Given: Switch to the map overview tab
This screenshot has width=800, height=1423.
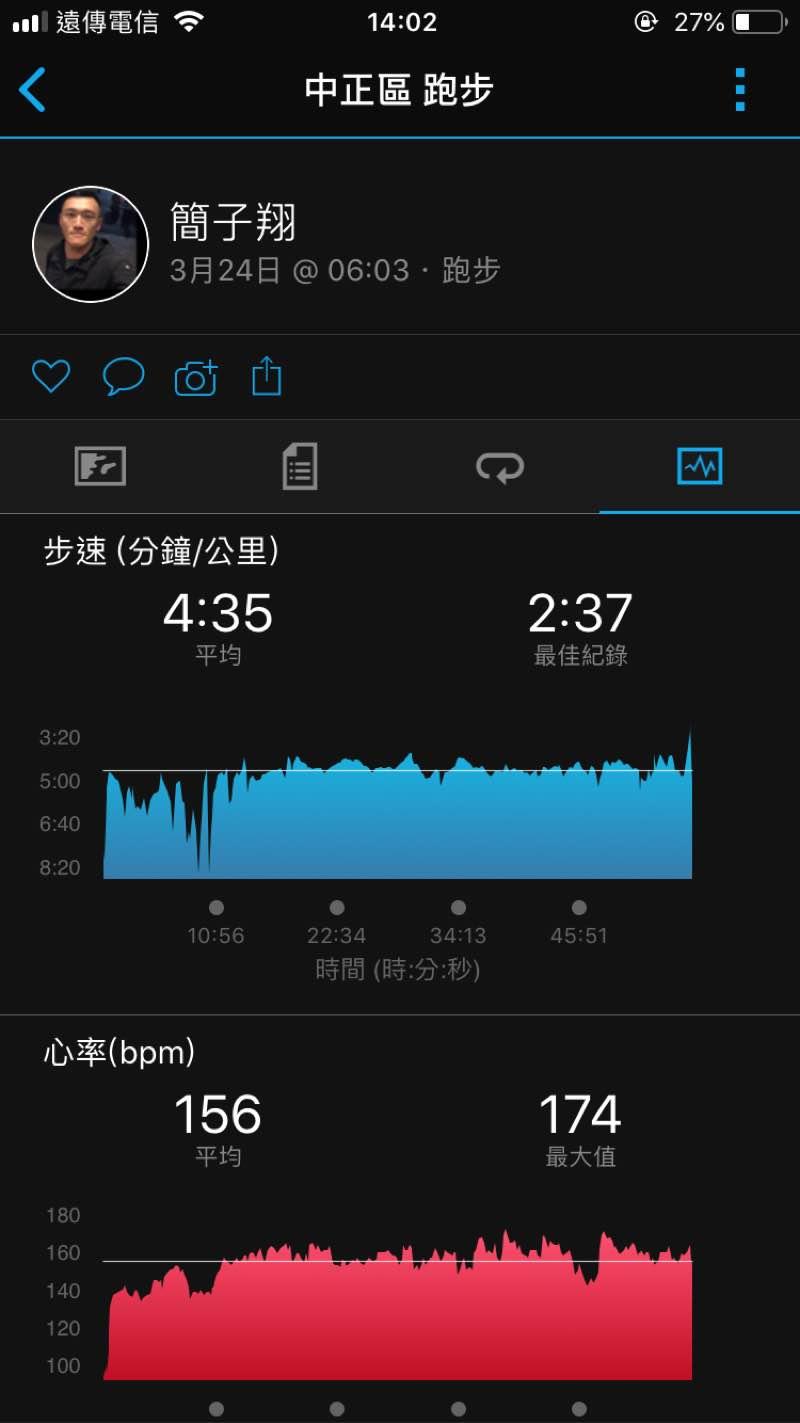Looking at the screenshot, I should click(100, 466).
